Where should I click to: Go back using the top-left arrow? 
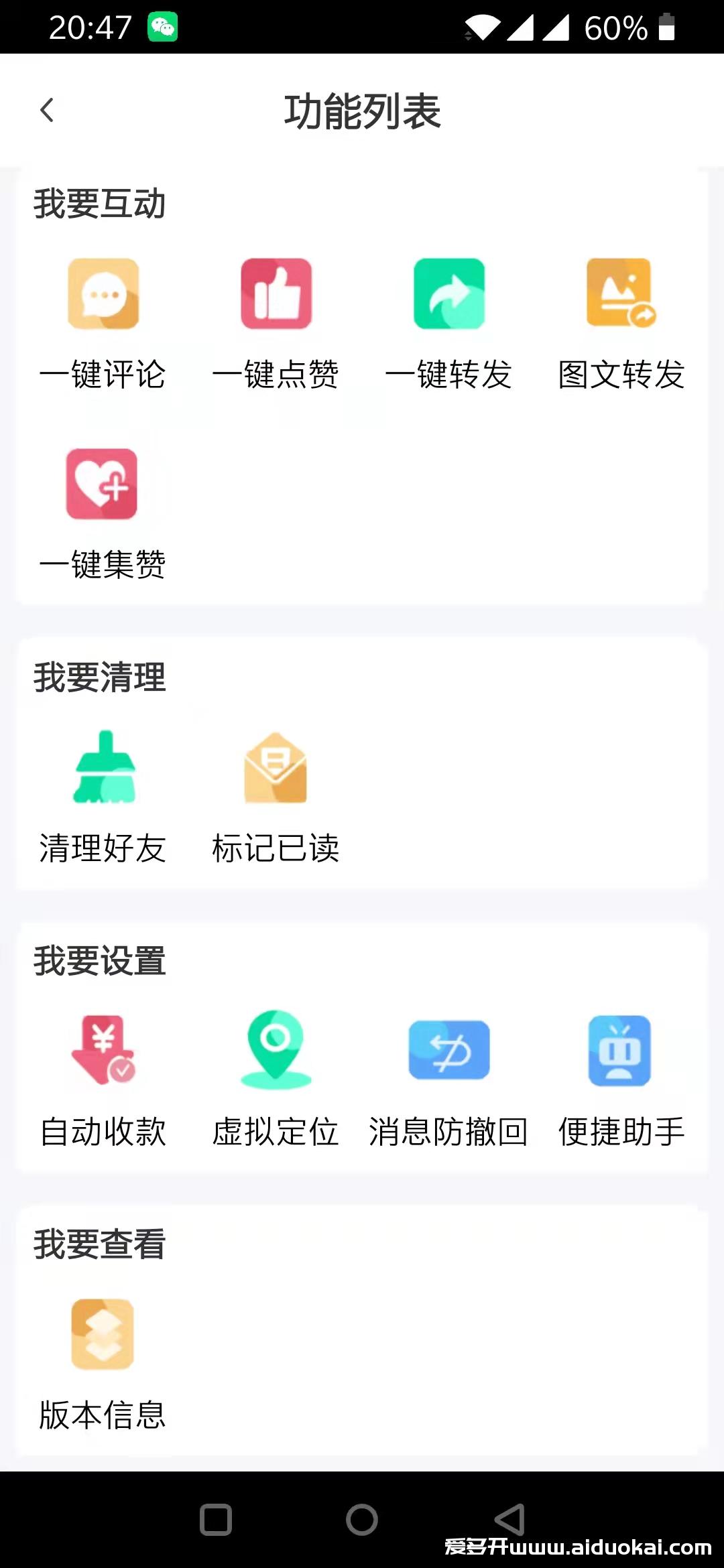pyautogui.click(x=47, y=111)
